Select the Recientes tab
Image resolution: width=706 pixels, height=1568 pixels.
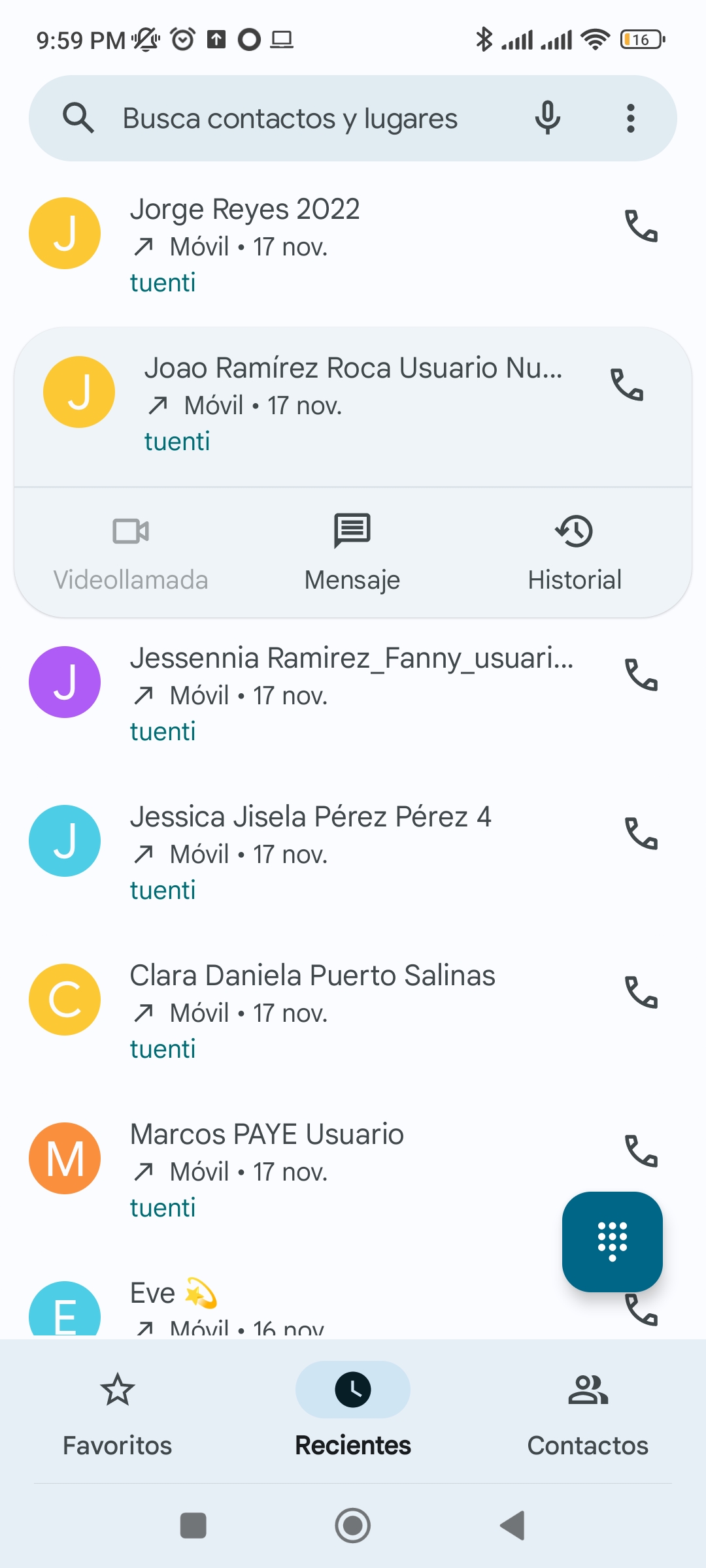(353, 1411)
